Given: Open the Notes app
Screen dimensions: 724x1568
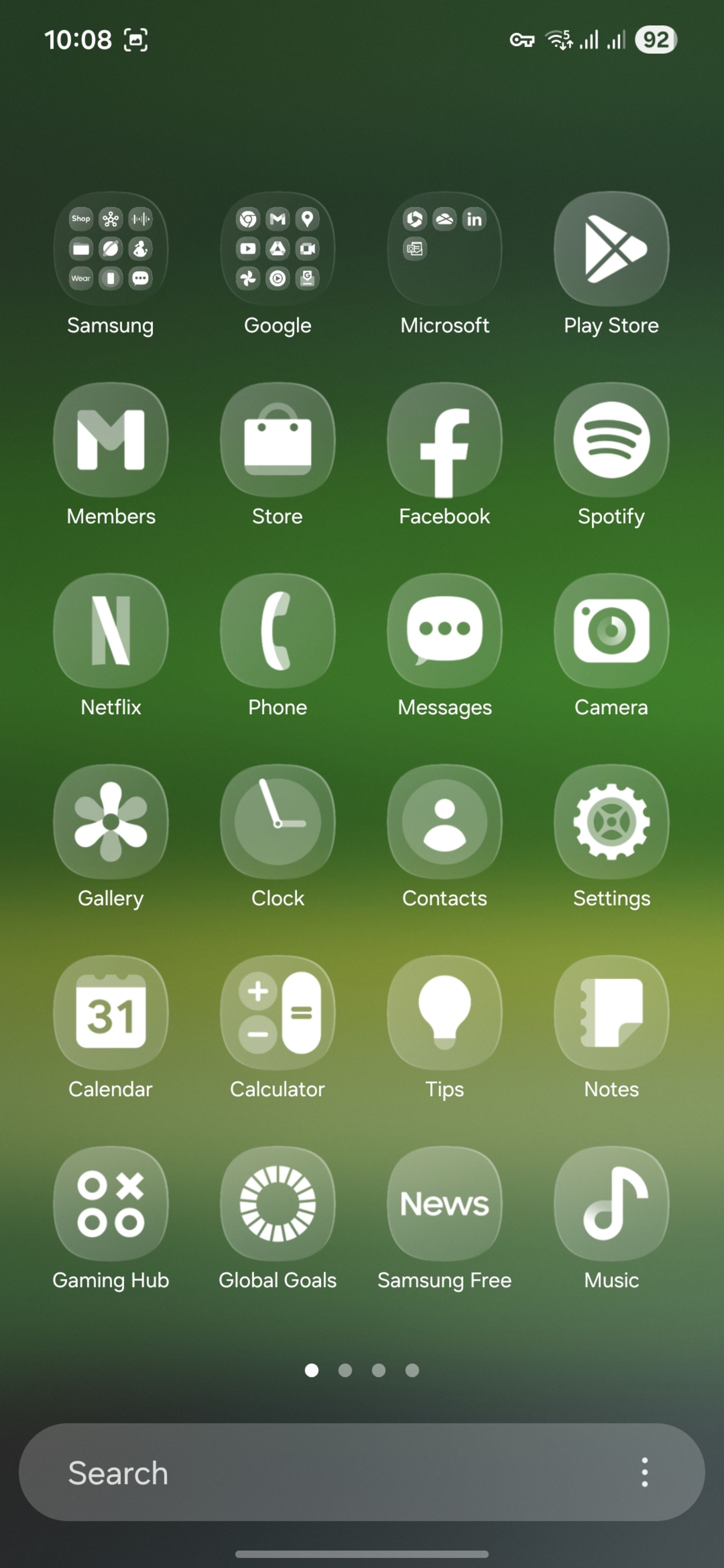Looking at the screenshot, I should point(611,1013).
